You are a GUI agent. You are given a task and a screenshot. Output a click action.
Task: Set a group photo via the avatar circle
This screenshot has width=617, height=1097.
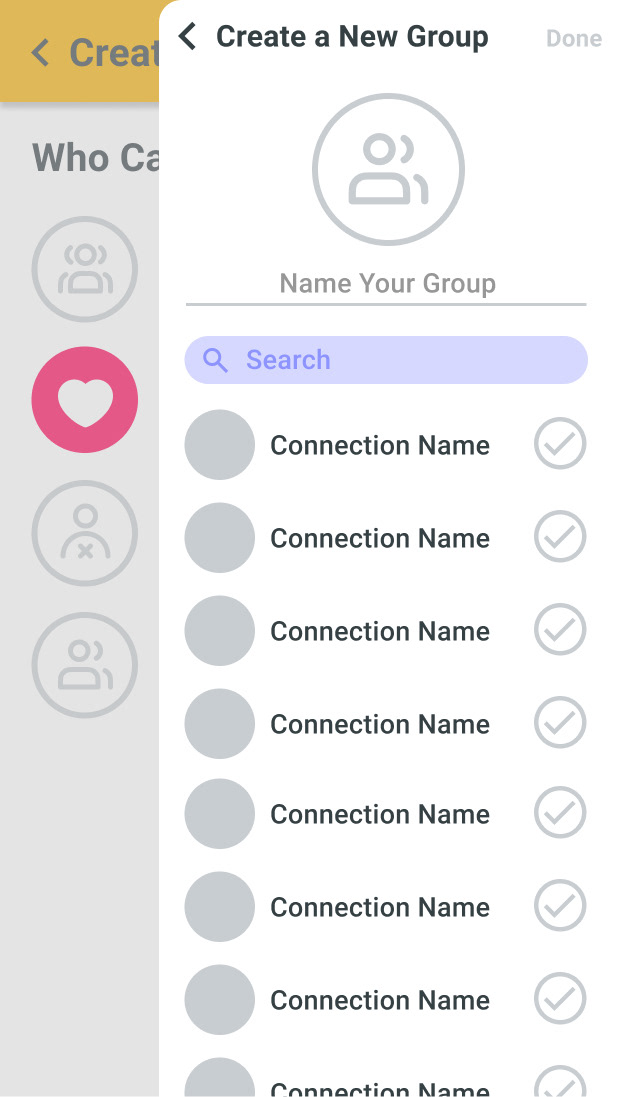[388, 169]
